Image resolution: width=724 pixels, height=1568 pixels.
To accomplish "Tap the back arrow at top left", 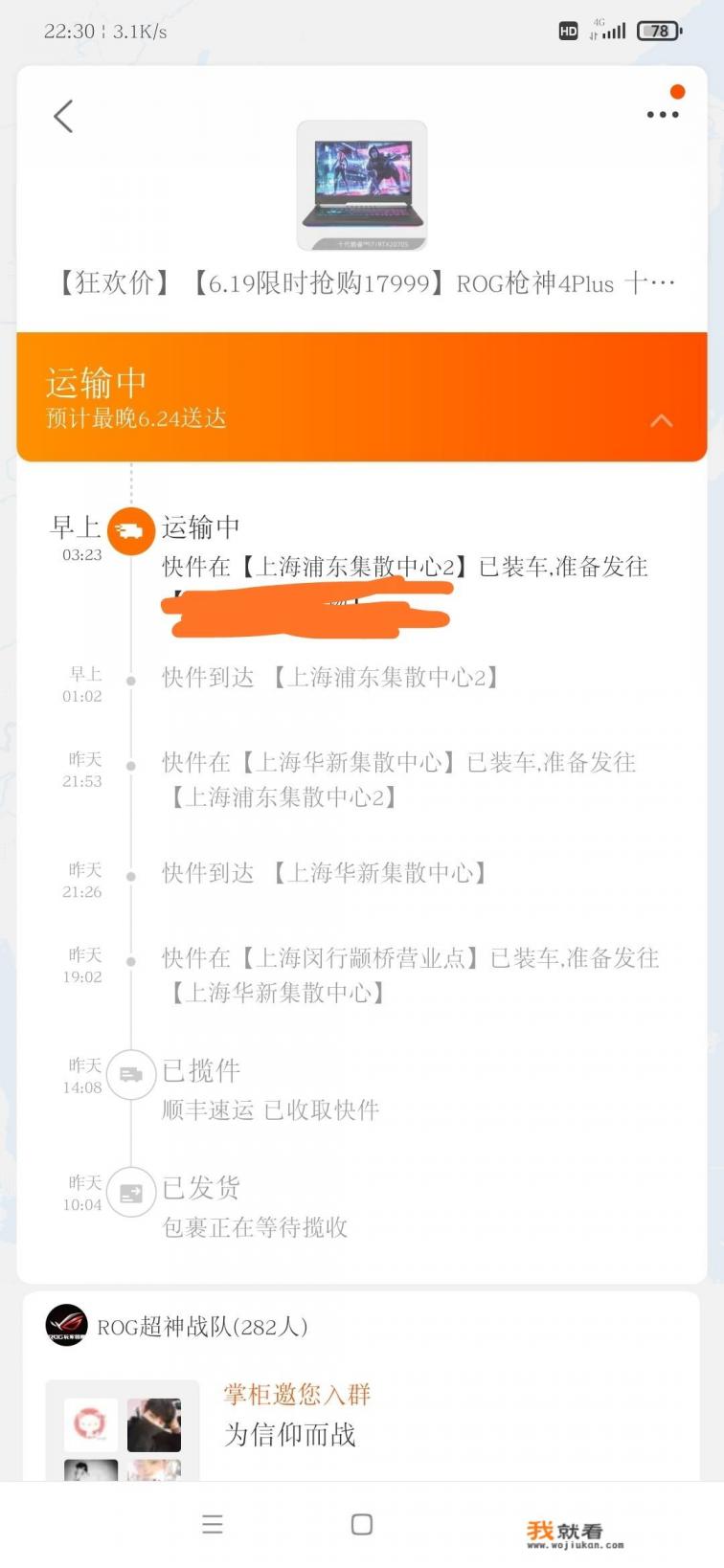I will coord(63,115).
